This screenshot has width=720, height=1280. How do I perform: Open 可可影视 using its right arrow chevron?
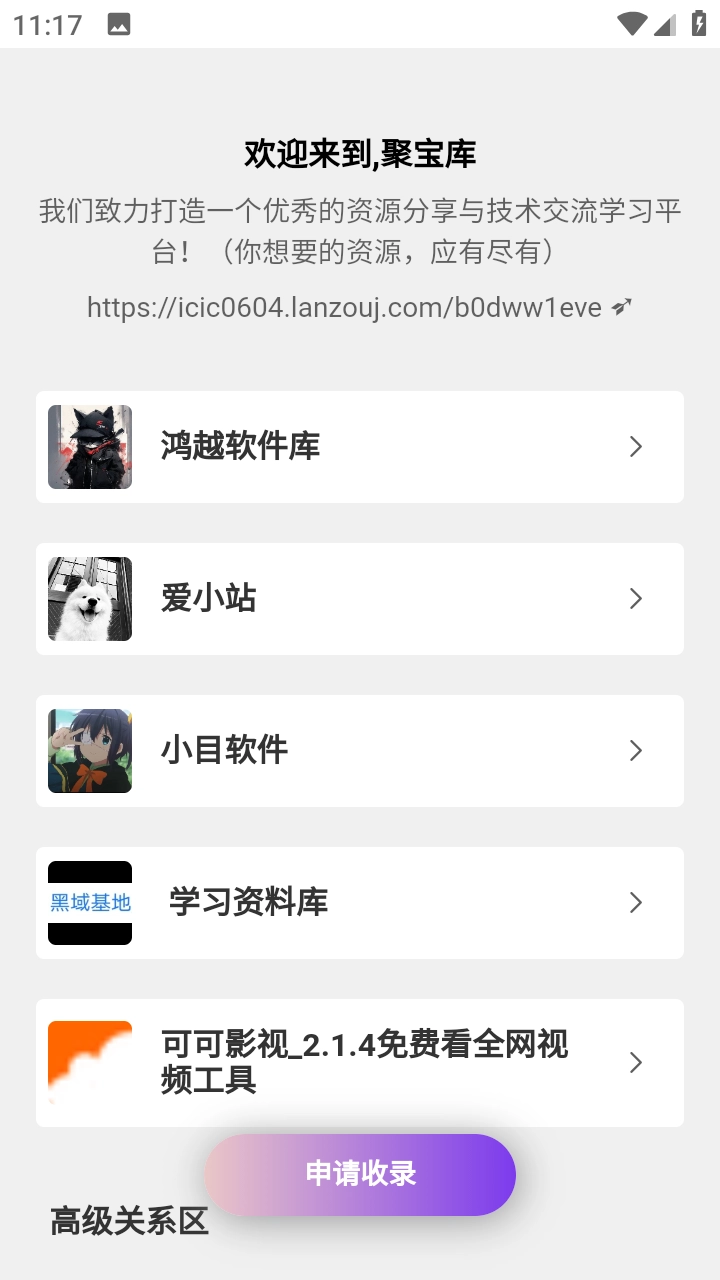pyautogui.click(x=636, y=1063)
